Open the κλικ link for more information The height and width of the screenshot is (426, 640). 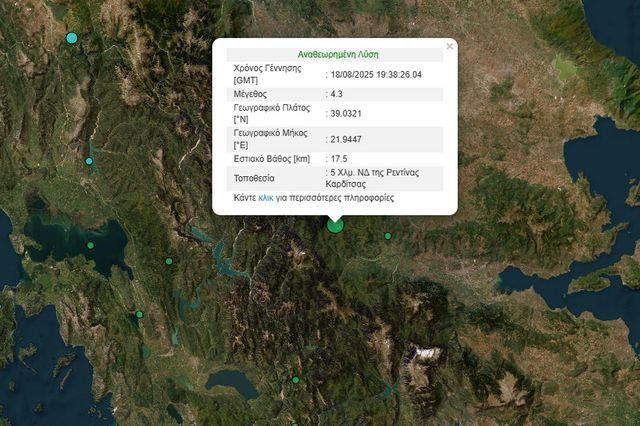click(x=266, y=198)
